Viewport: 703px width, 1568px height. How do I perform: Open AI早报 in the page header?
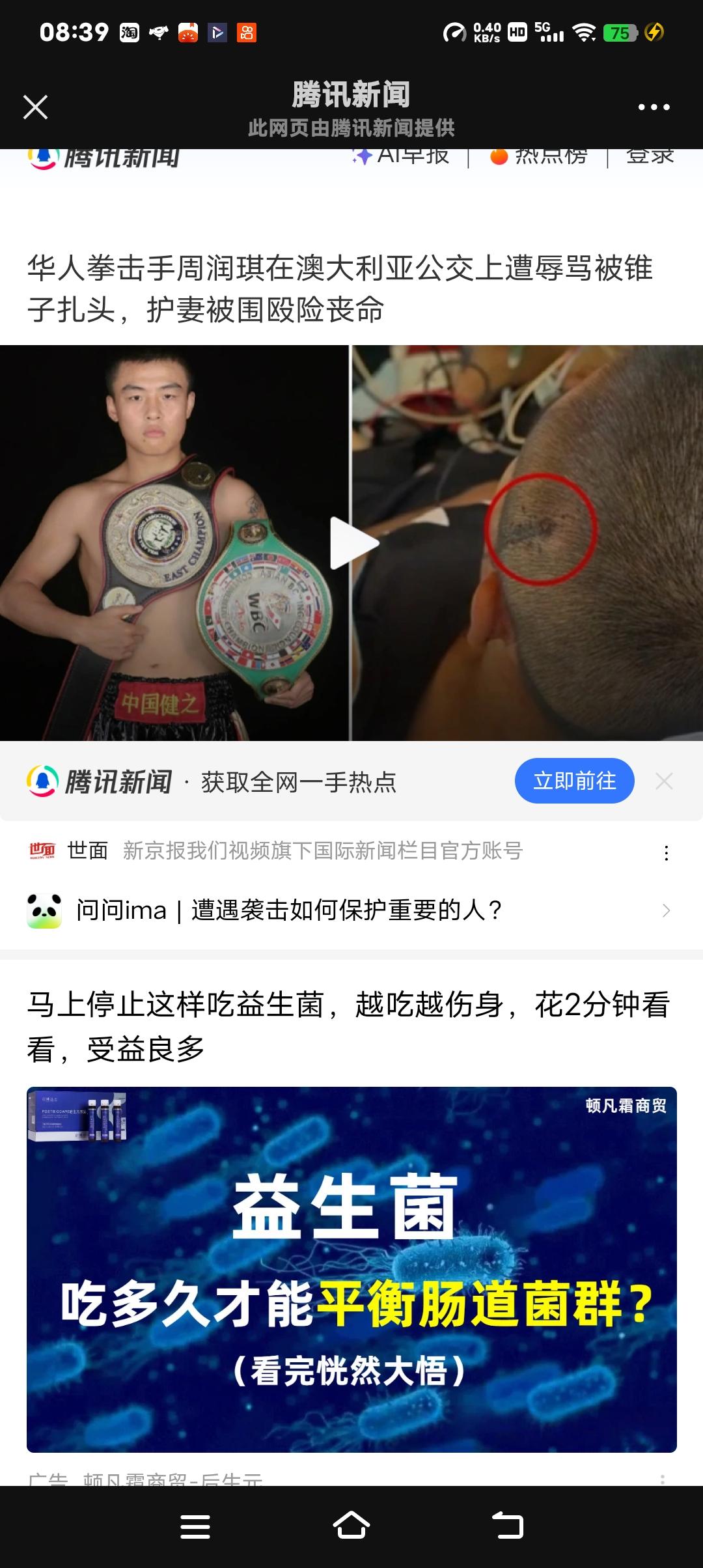point(402,157)
